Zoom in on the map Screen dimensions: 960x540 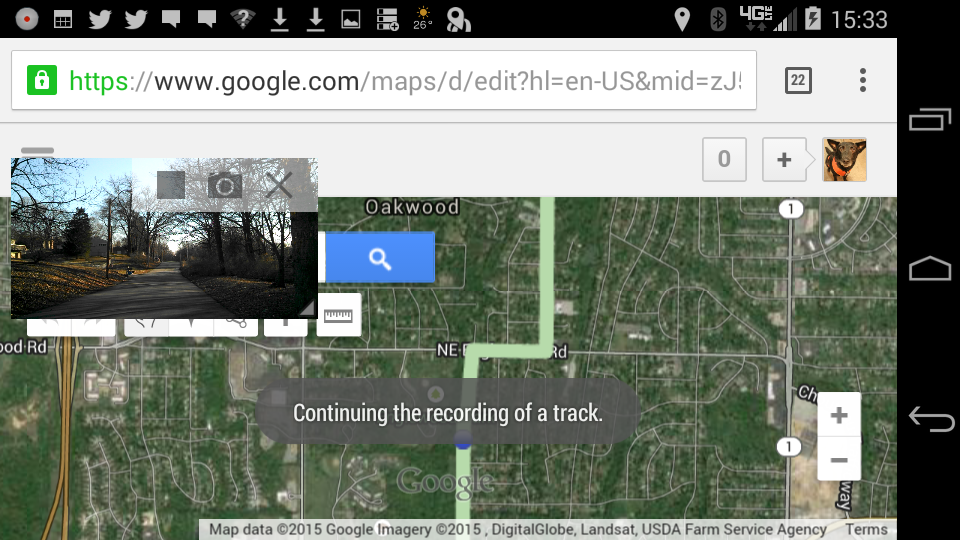coord(839,415)
